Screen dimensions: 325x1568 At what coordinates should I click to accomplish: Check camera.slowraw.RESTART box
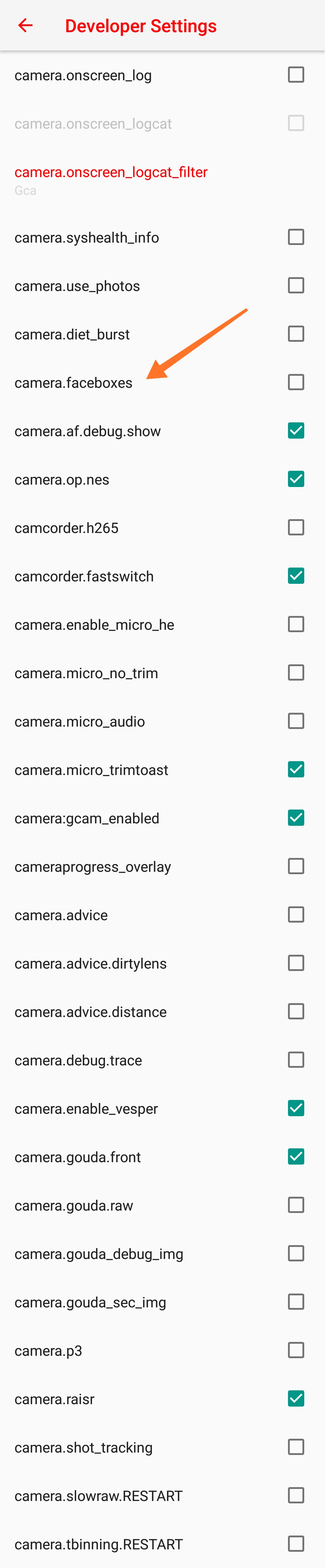pos(296,1495)
